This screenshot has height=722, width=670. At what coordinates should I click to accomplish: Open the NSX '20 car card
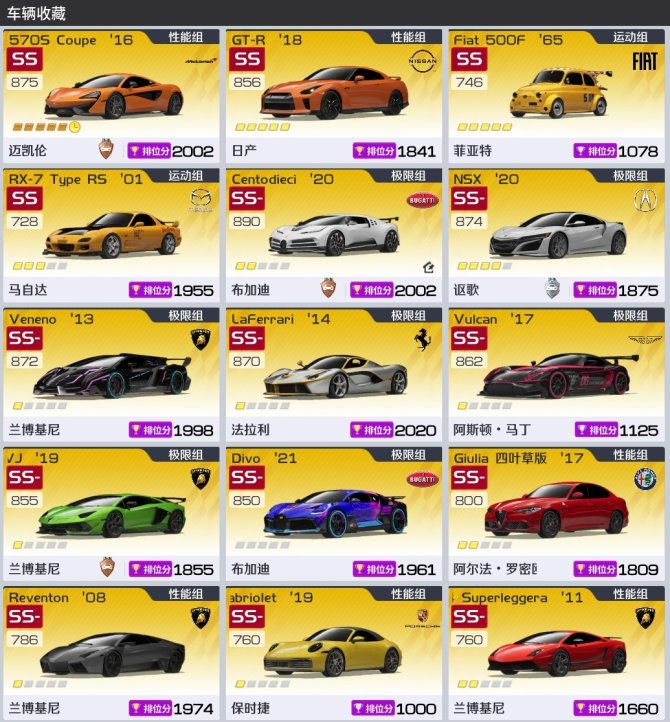(x=555, y=234)
